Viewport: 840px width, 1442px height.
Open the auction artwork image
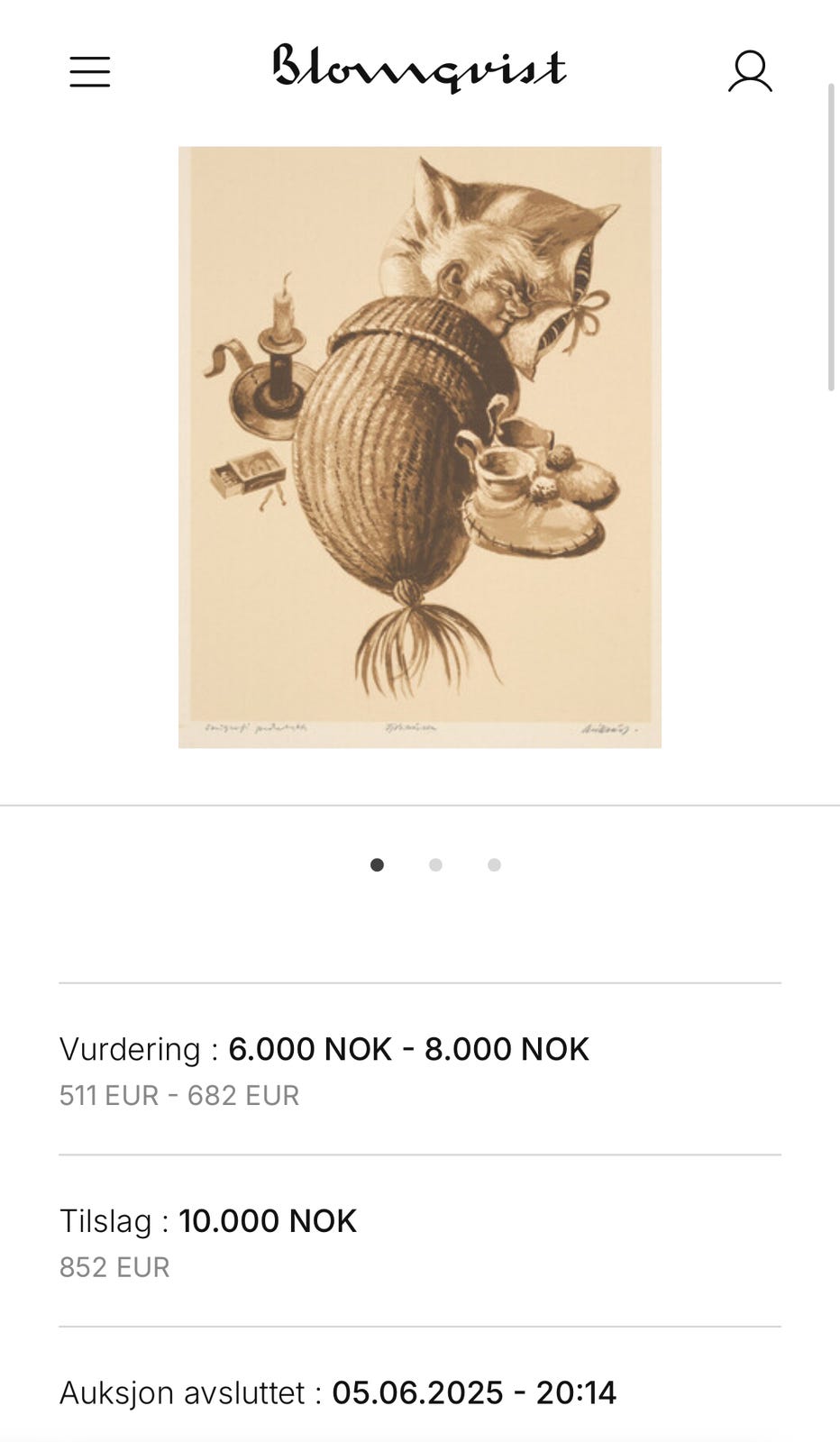point(418,446)
